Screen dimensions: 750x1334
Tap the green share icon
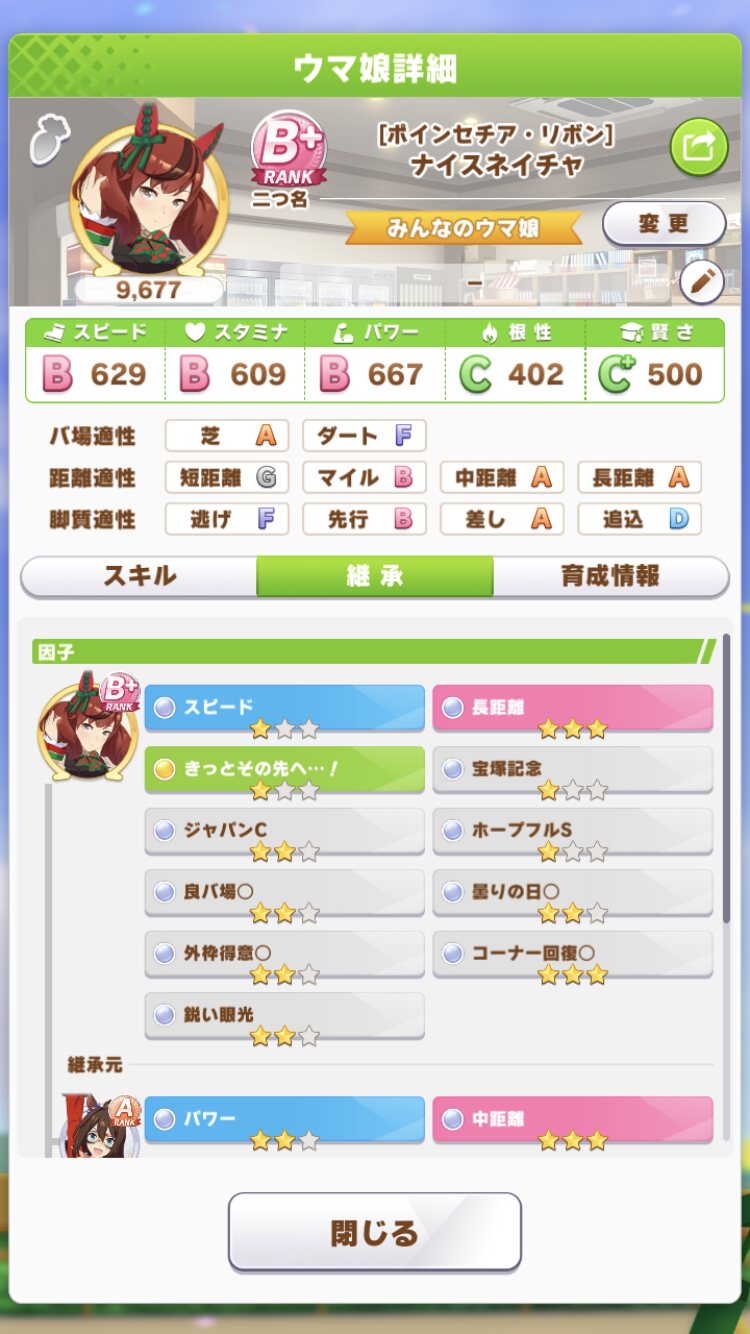pos(698,147)
